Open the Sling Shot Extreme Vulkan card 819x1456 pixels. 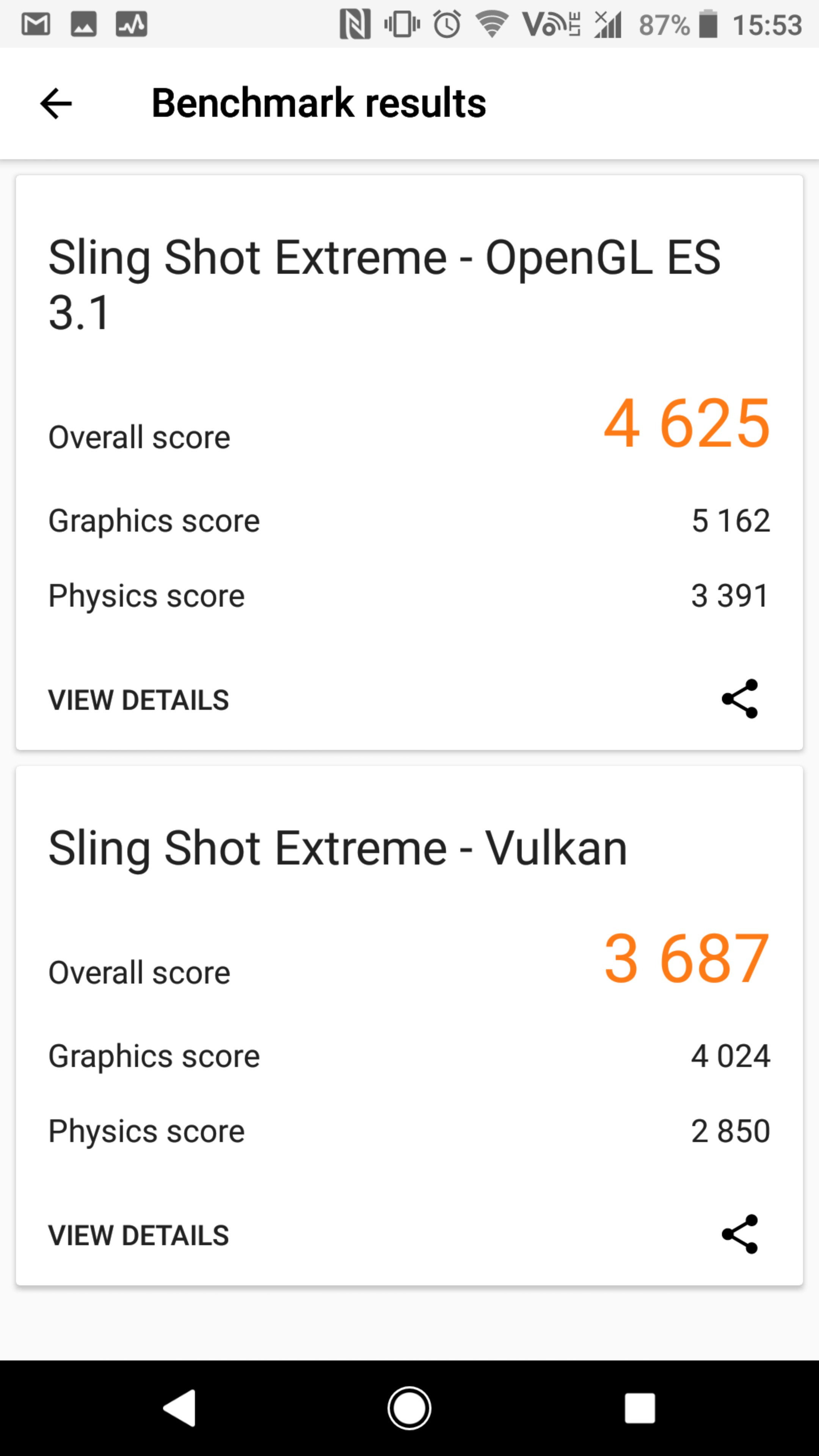click(338, 848)
